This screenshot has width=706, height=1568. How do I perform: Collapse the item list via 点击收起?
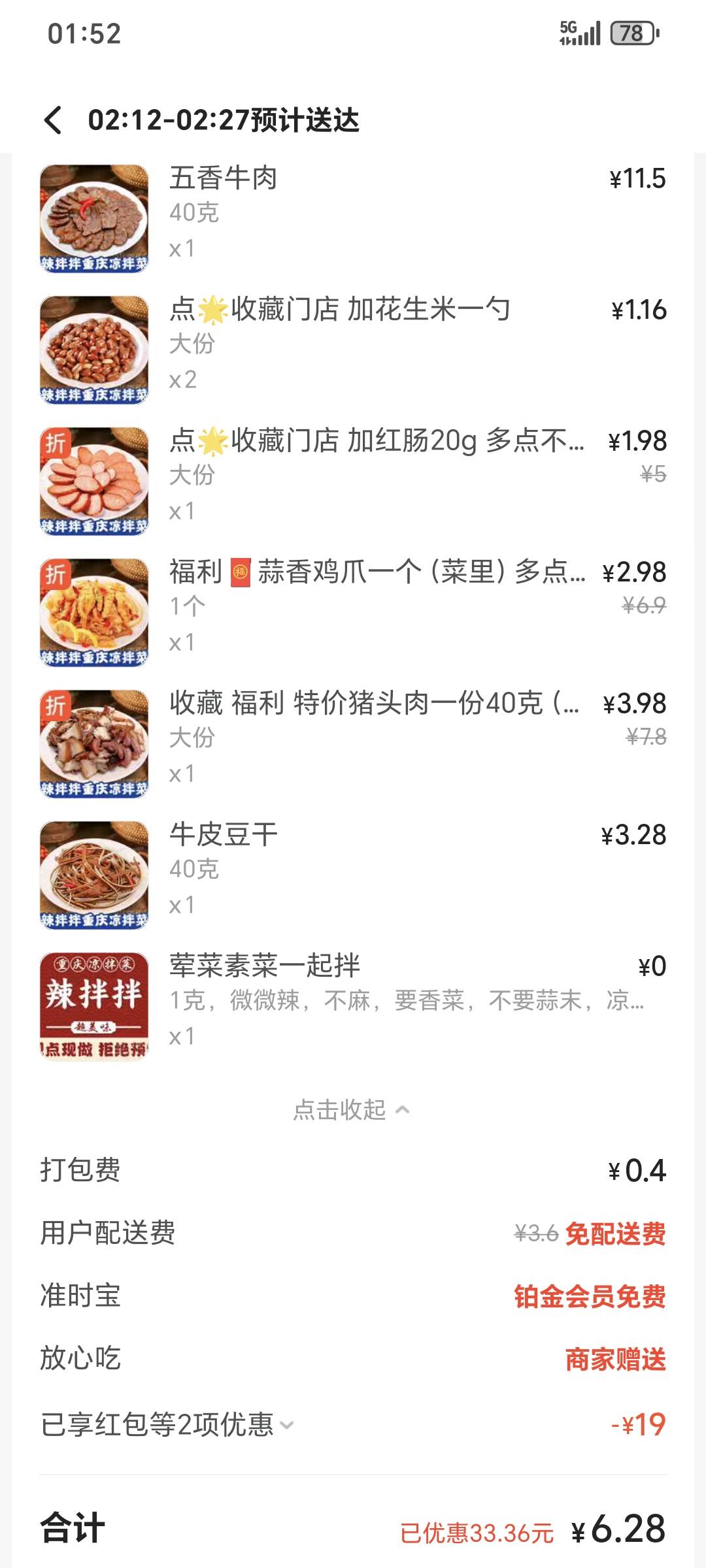click(352, 1109)
